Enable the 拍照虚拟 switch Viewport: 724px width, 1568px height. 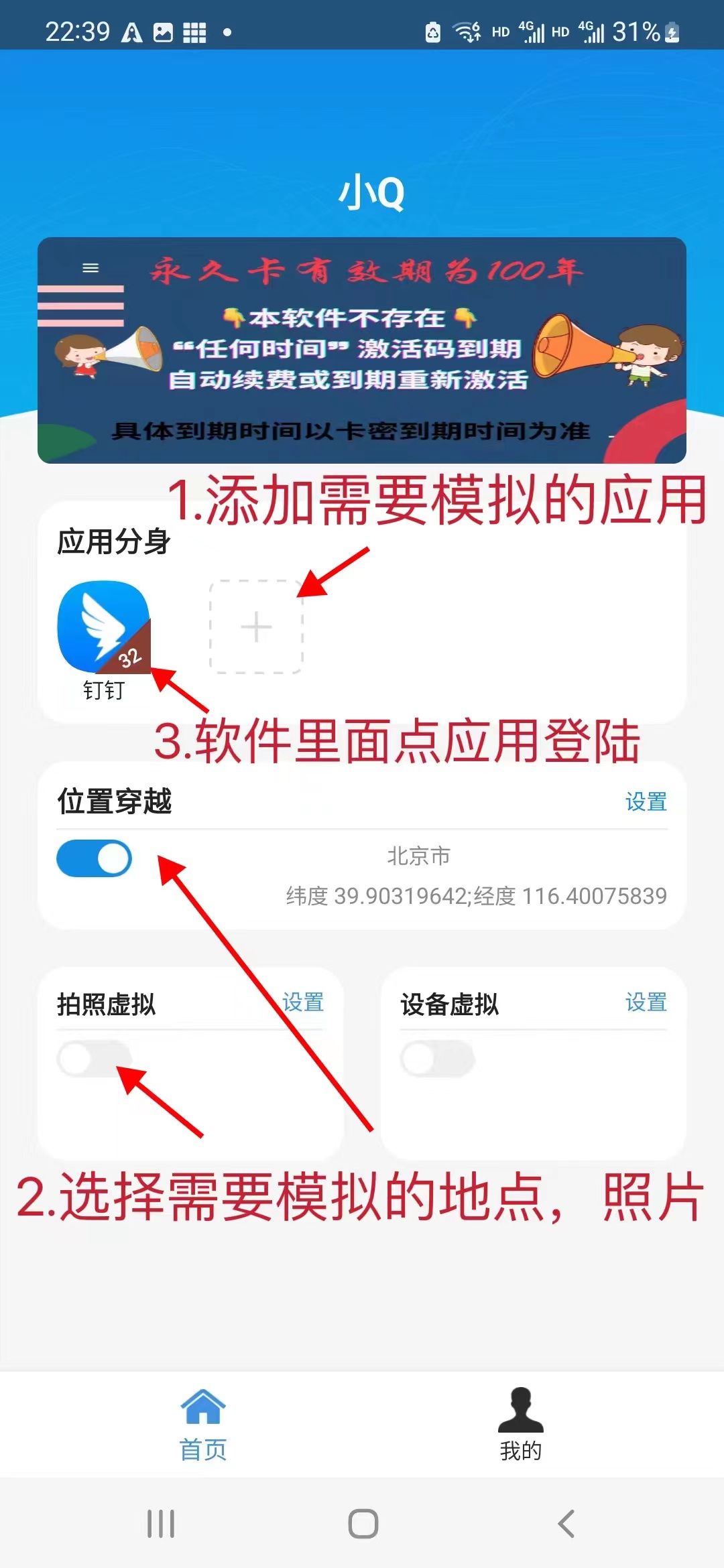(95, 1059)
